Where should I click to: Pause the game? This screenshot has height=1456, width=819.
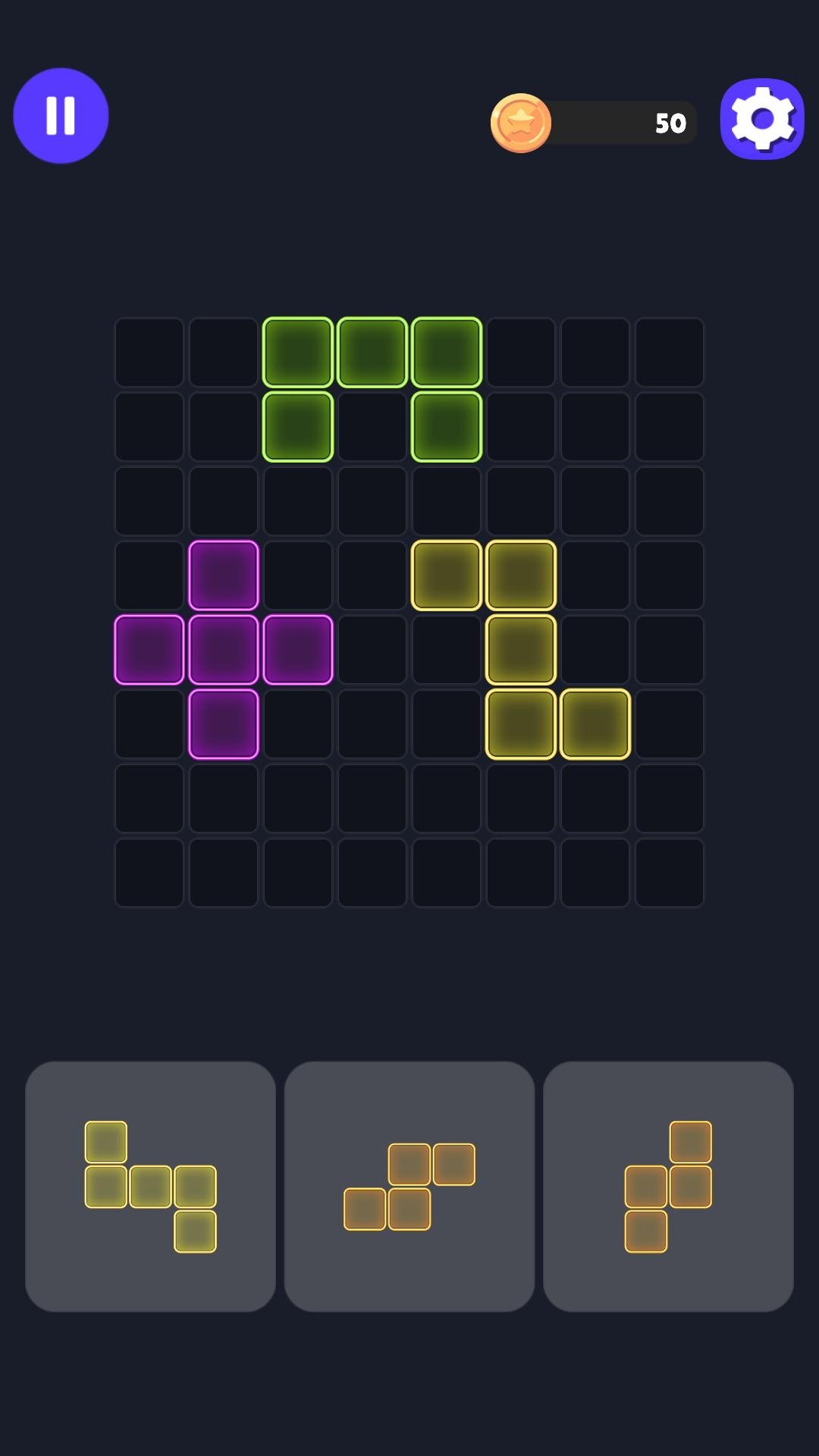click(x=61, y=115)
